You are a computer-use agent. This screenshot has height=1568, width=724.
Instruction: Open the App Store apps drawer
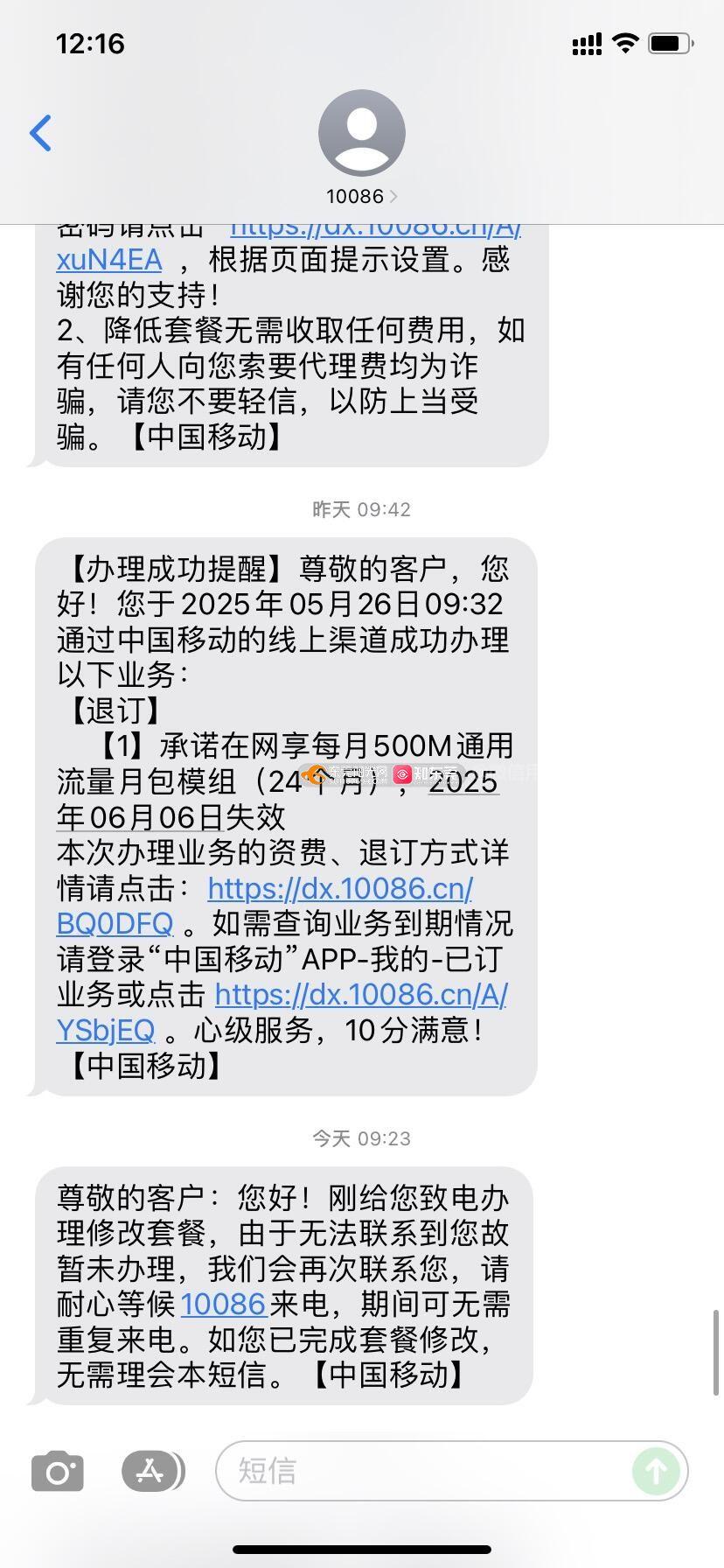coord(153,1471)
